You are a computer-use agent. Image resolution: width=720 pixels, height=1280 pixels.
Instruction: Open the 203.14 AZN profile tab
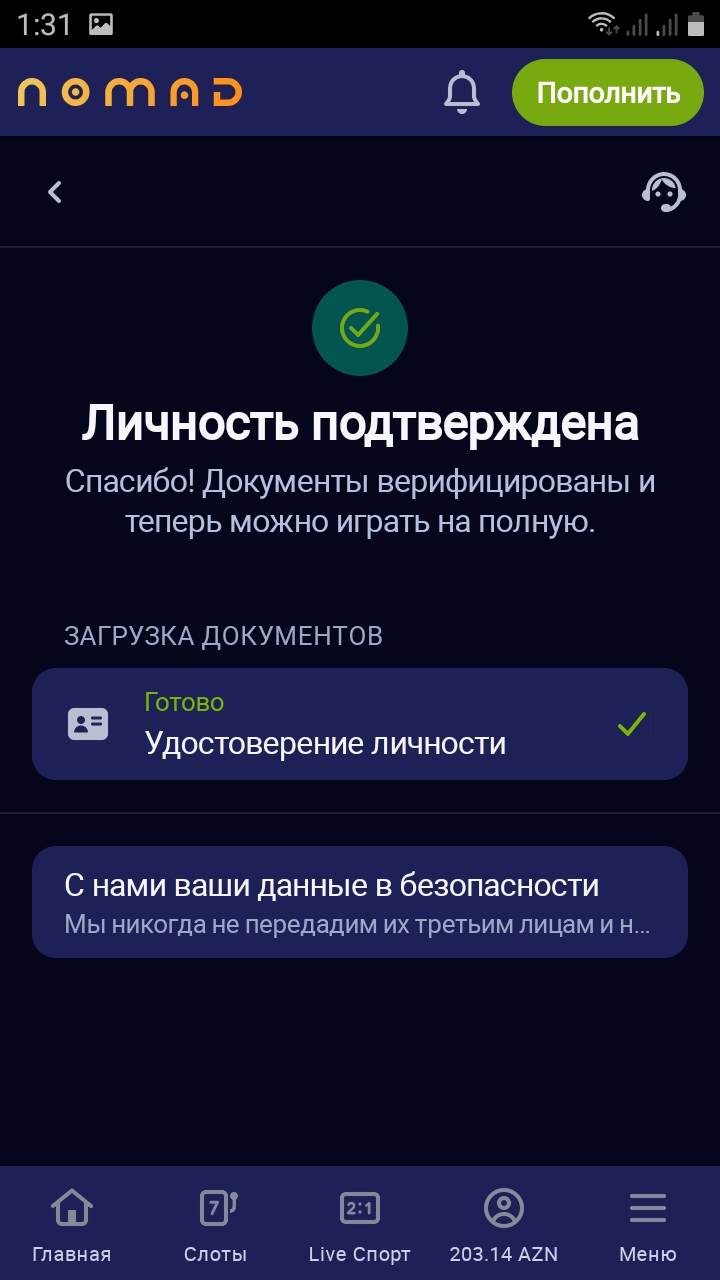click(x=504, y=1226)
